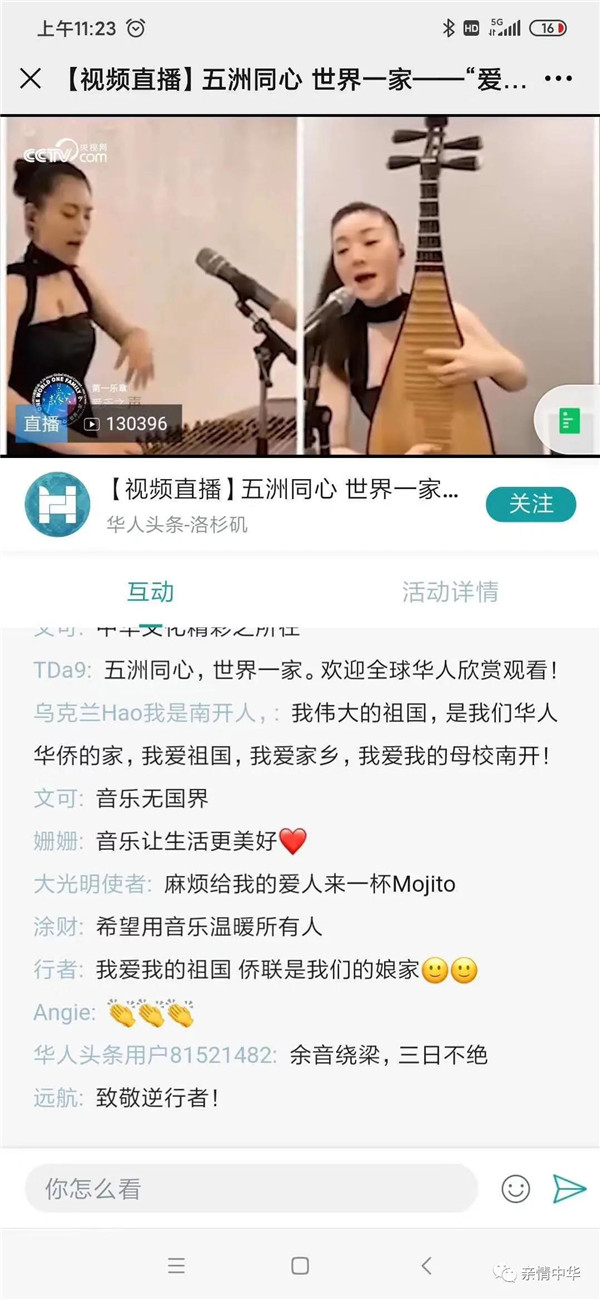Go back with system navigation
Screen dimensions: 600x1300
[426, 1266]
